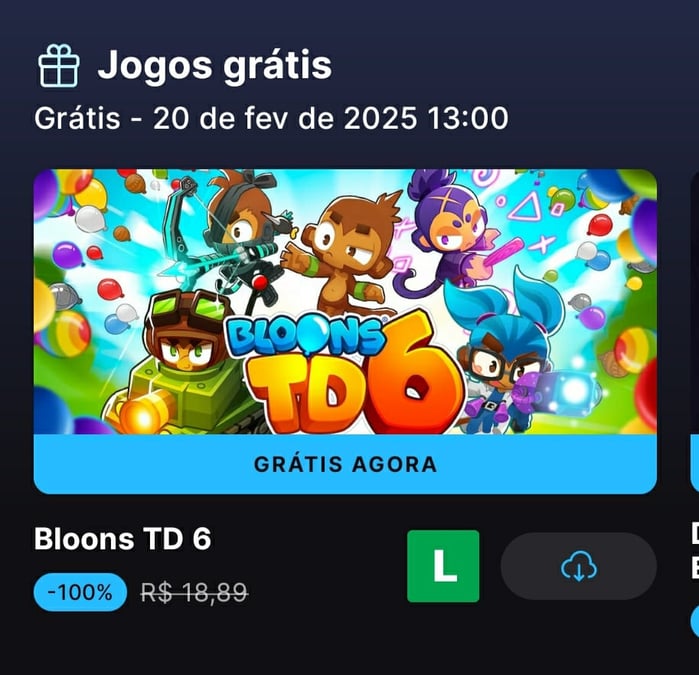The width and height of the screenshot is (699, 675).
Task: Open the Bloons TD 6 game banner
Action: pos(345,300)
